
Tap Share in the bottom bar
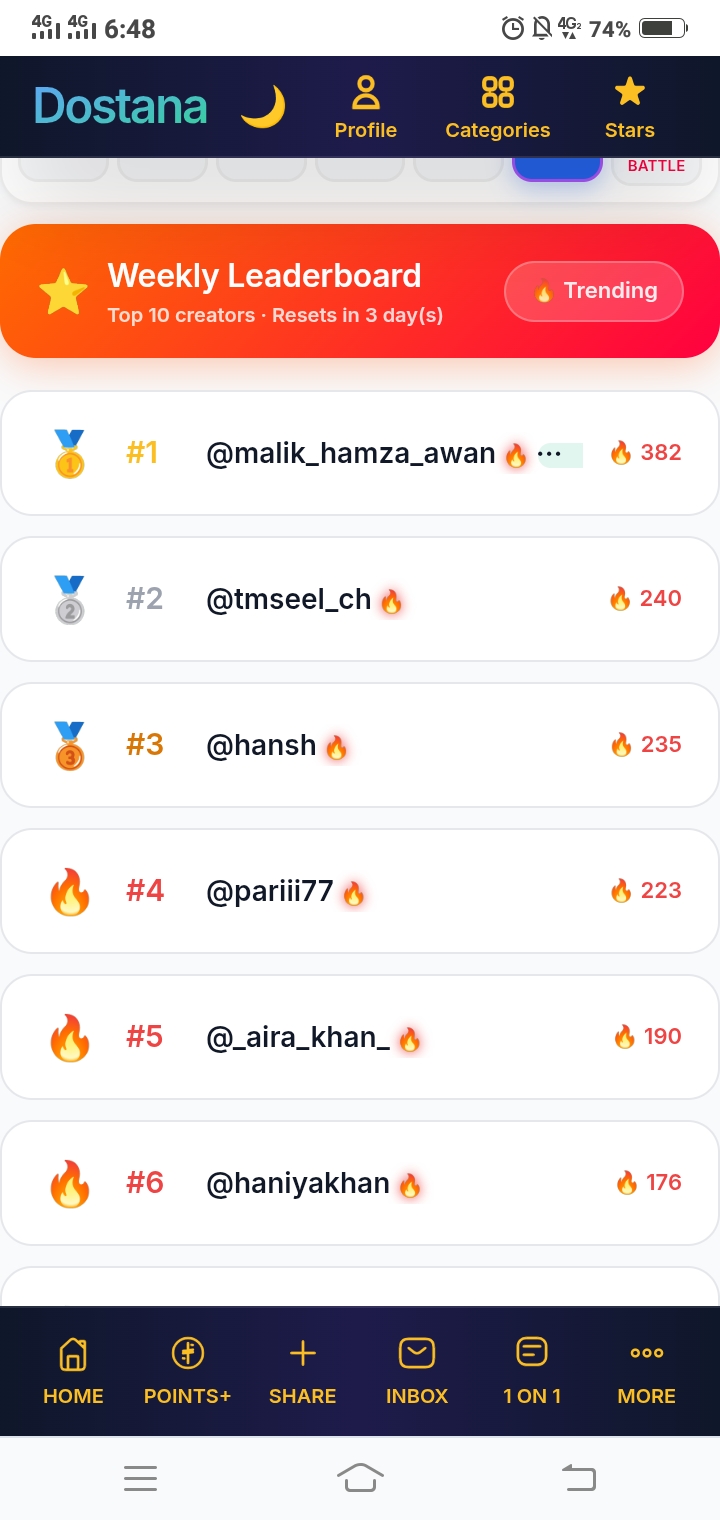[x=302, y=1372]
